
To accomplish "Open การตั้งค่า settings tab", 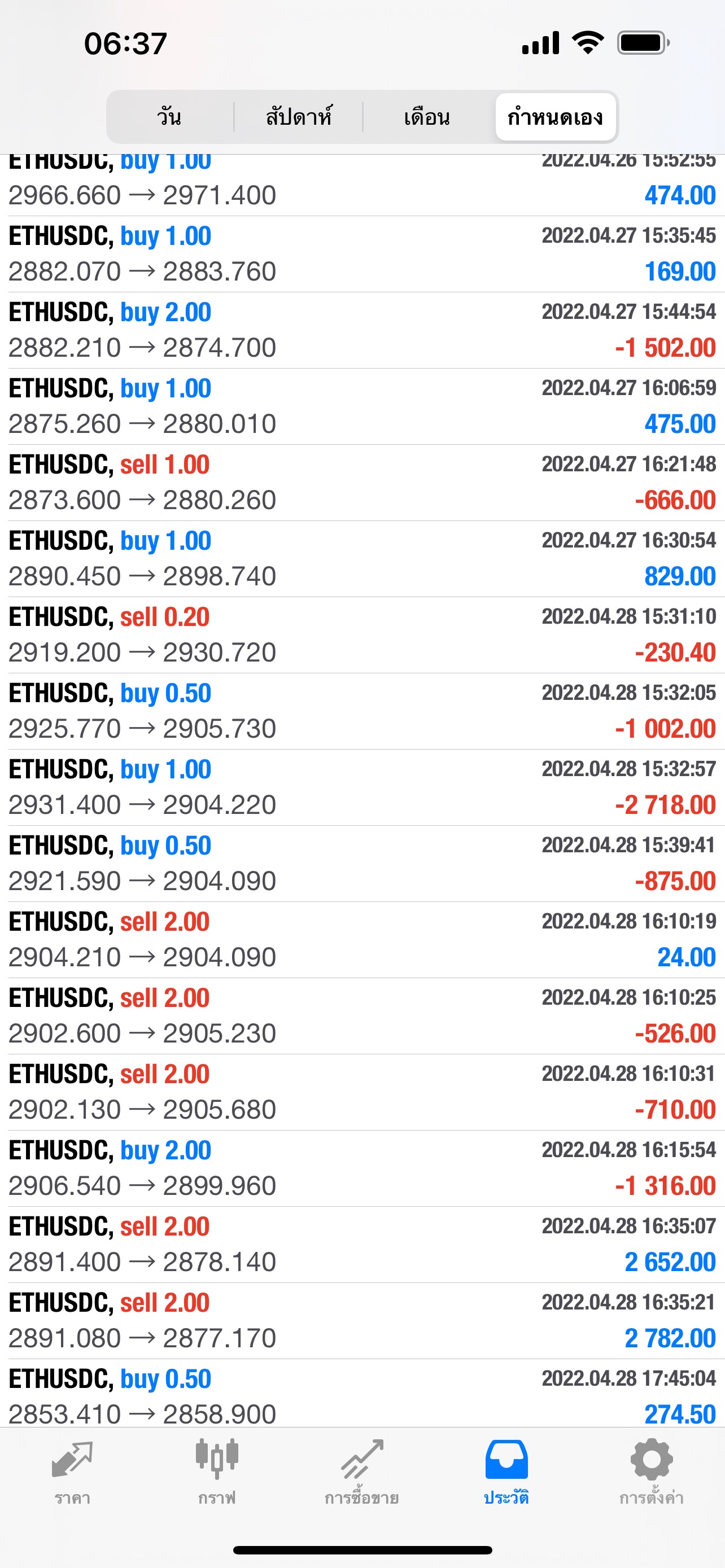I will [652, 1472].
